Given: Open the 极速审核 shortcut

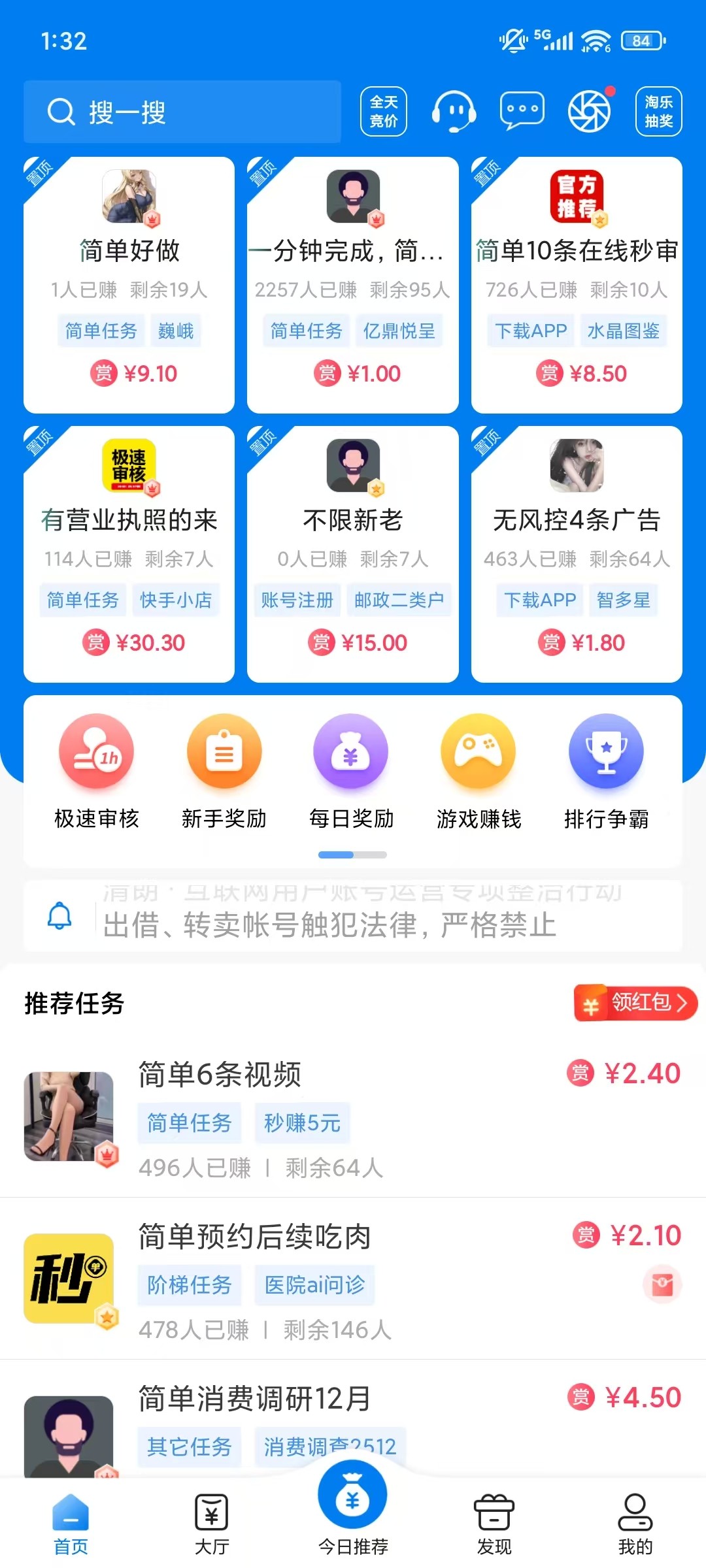Looking at the screenshot, I should click(97, 771).
